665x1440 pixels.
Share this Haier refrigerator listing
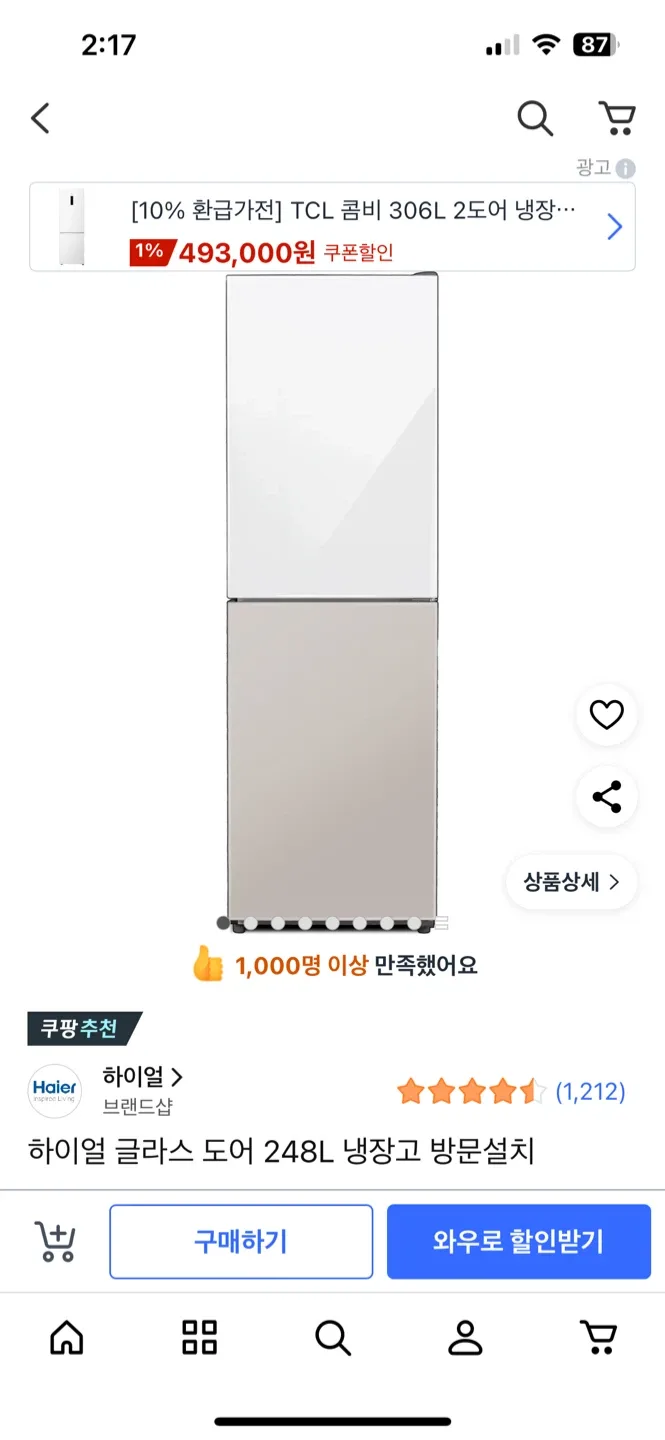click(606, 797)
